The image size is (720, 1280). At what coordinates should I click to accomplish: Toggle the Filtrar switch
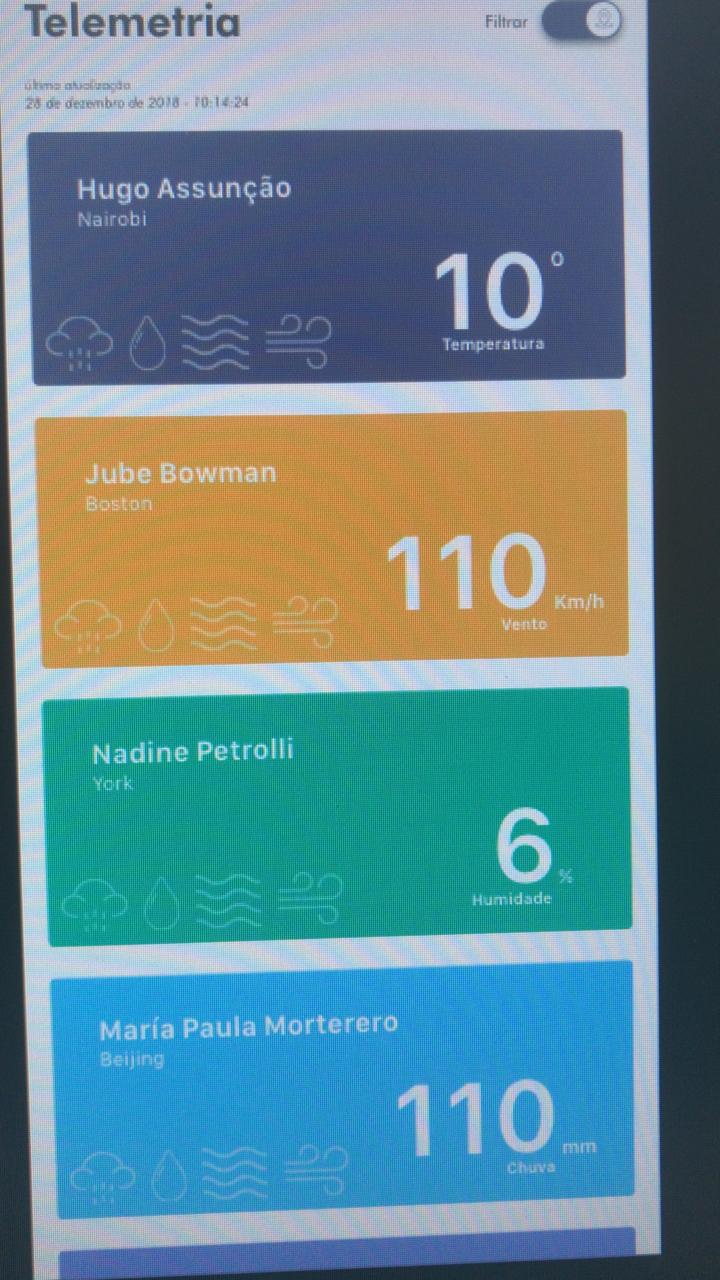point(582,21)
